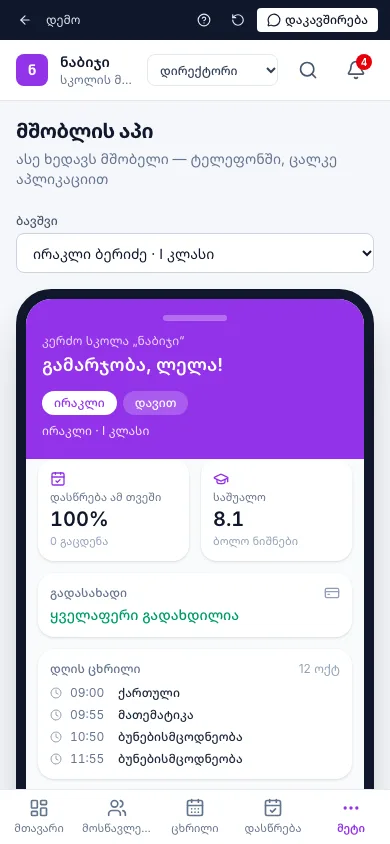The image size is (390, 844).
Task: Open the დასწრება ამ თვეში 100% card
Action: click(x=114, y=510)
